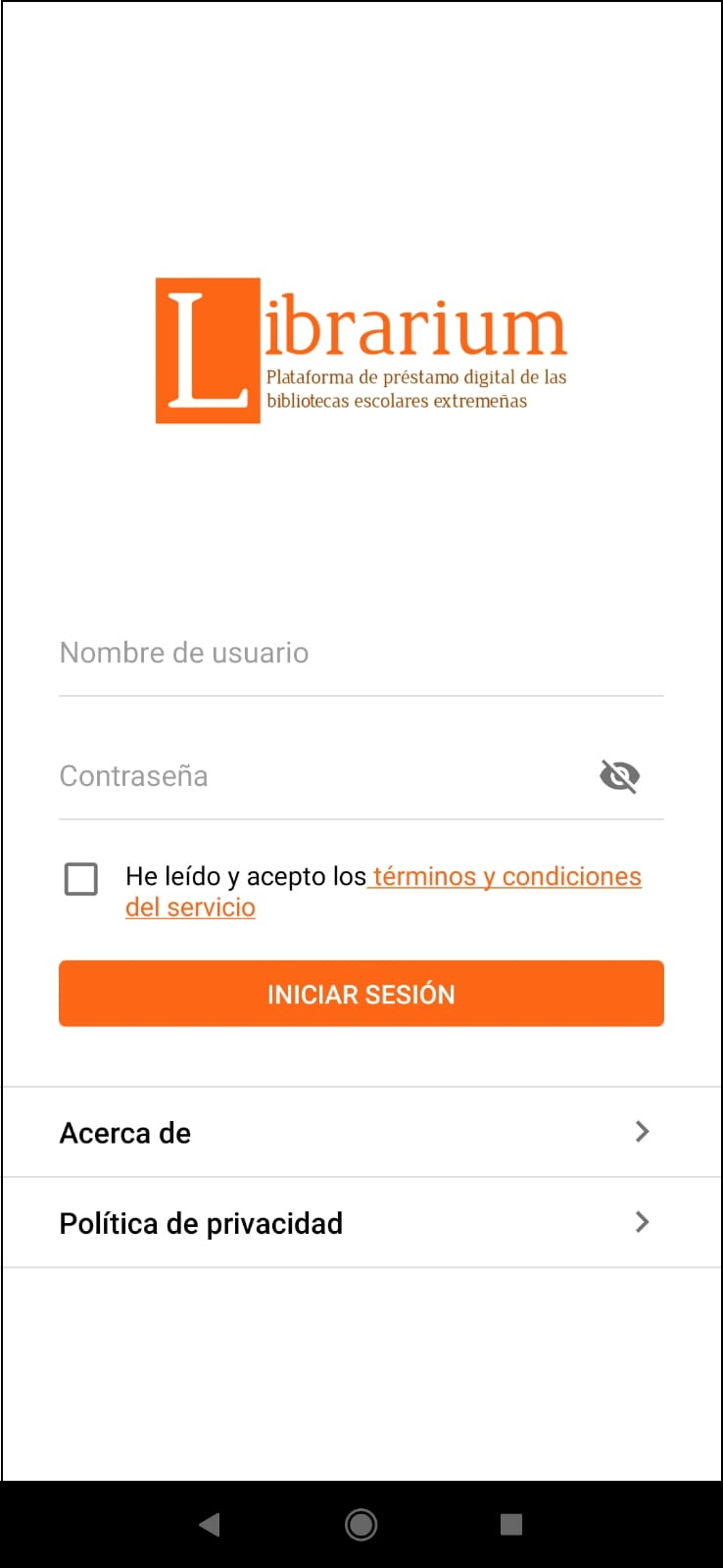The width and height of the screenshot is (723, 1568).
Task: Check the accept terms checkbox
Action: pyautogui.click(x=81, y=879)
